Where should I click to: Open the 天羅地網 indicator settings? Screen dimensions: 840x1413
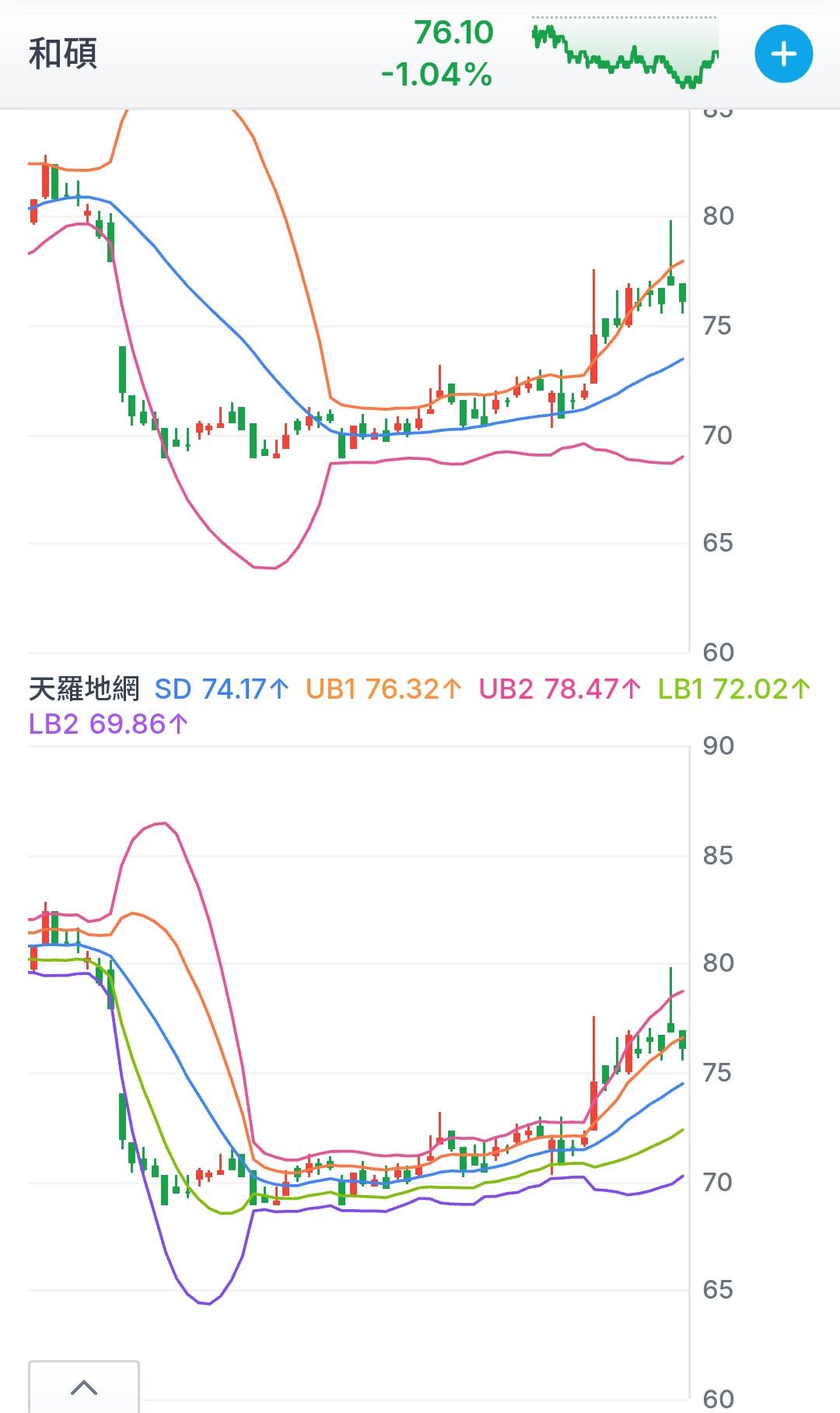pos(84,689)
